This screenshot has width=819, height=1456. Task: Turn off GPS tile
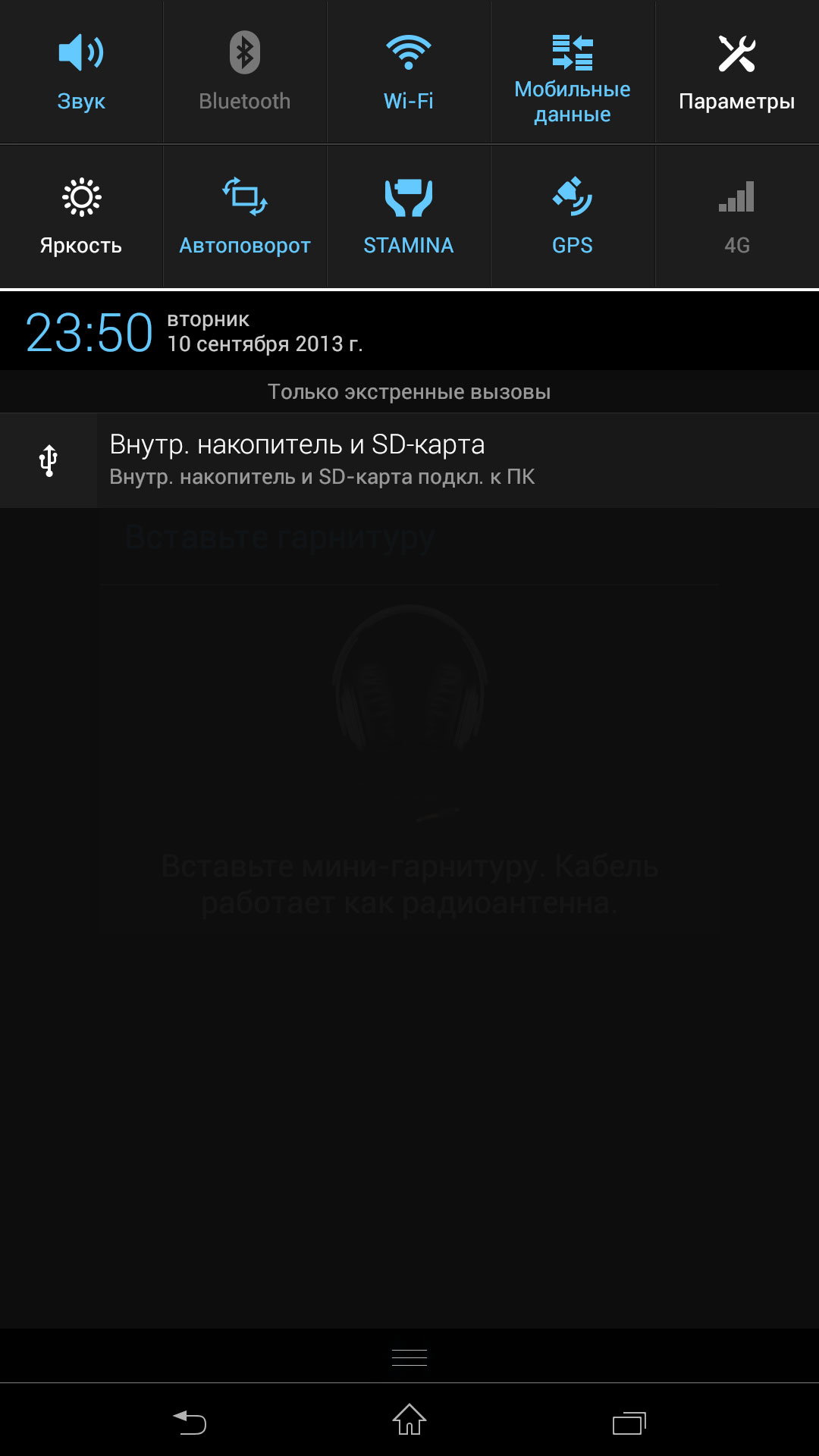tap(573, 216)
